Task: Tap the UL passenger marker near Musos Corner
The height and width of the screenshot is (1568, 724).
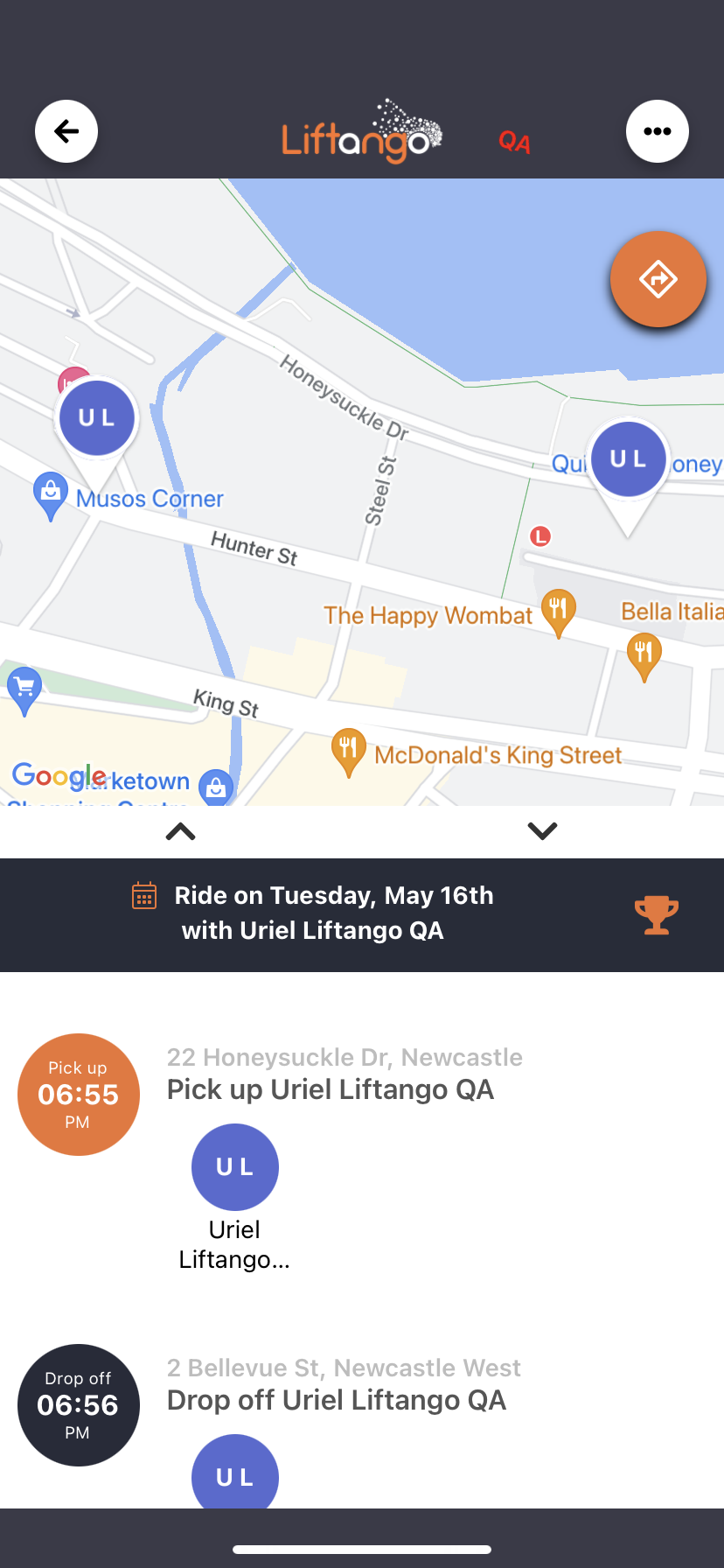Action: [96, 417]
